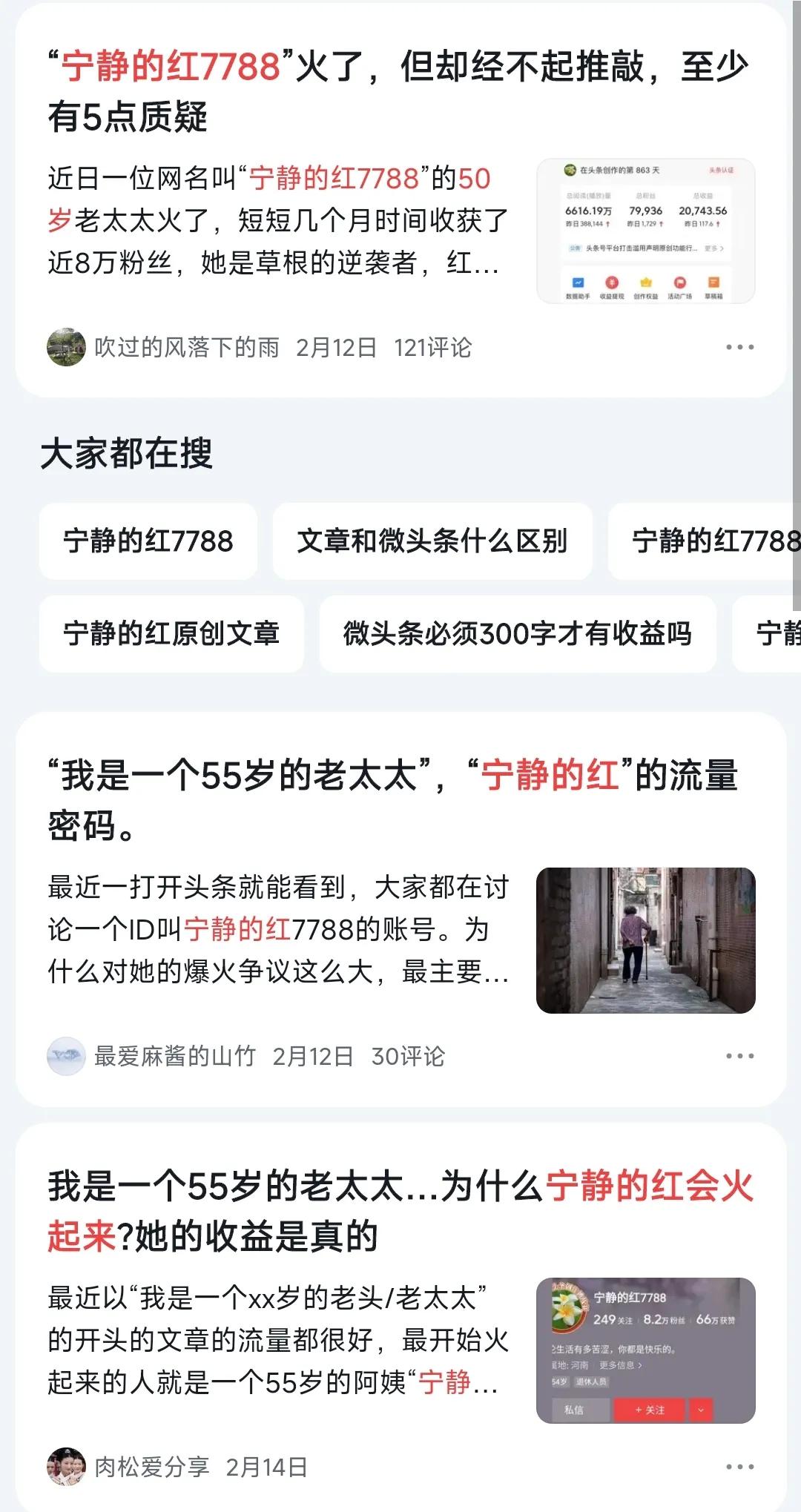Open the author page of 肉松爱分享

tap(151, 1467)
